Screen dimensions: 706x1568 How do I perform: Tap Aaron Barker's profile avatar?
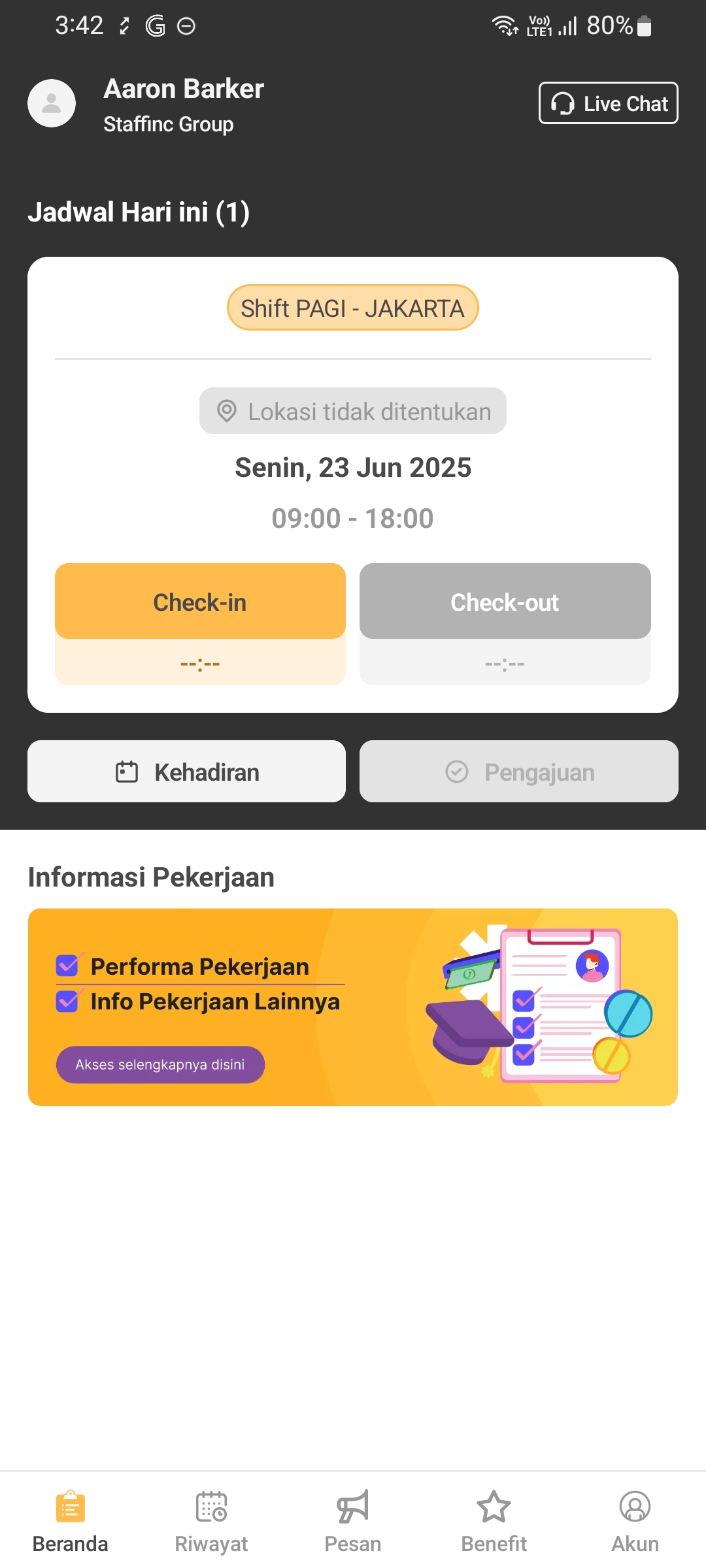(x=52, y=103)
